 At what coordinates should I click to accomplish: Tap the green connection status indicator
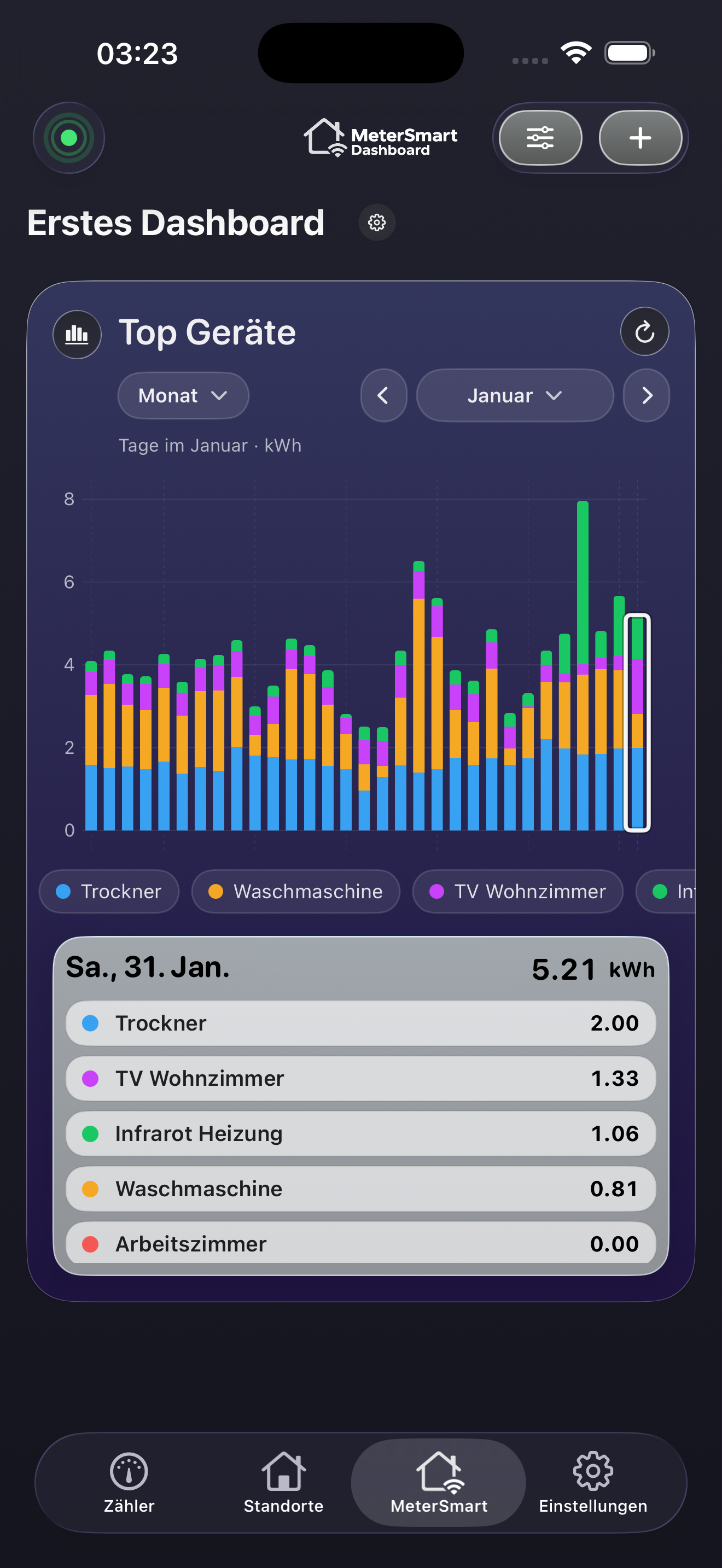[69, 138]
